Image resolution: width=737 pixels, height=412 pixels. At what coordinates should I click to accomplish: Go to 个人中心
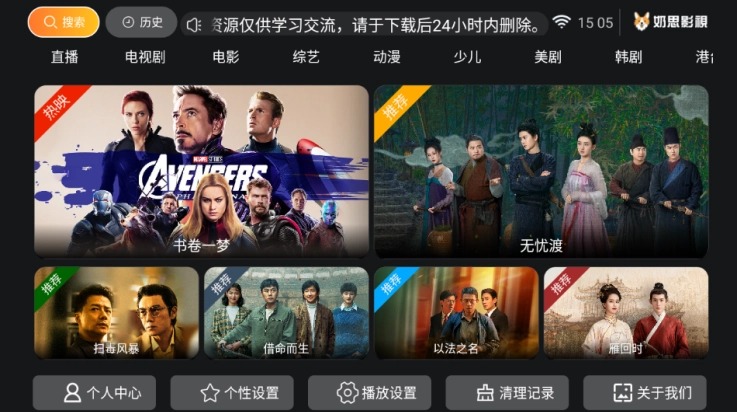(x=94, y=393)
